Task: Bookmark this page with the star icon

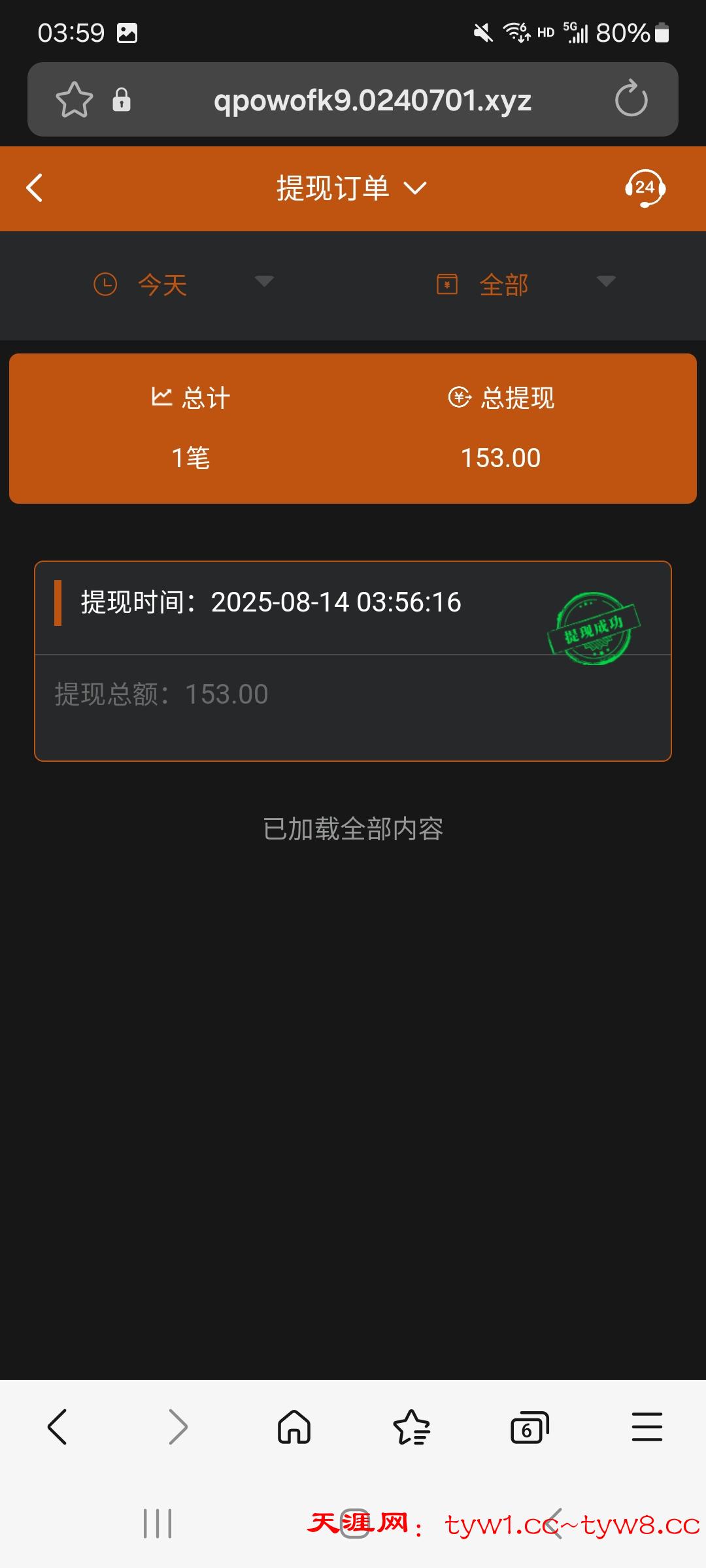Action: [75, 100]
